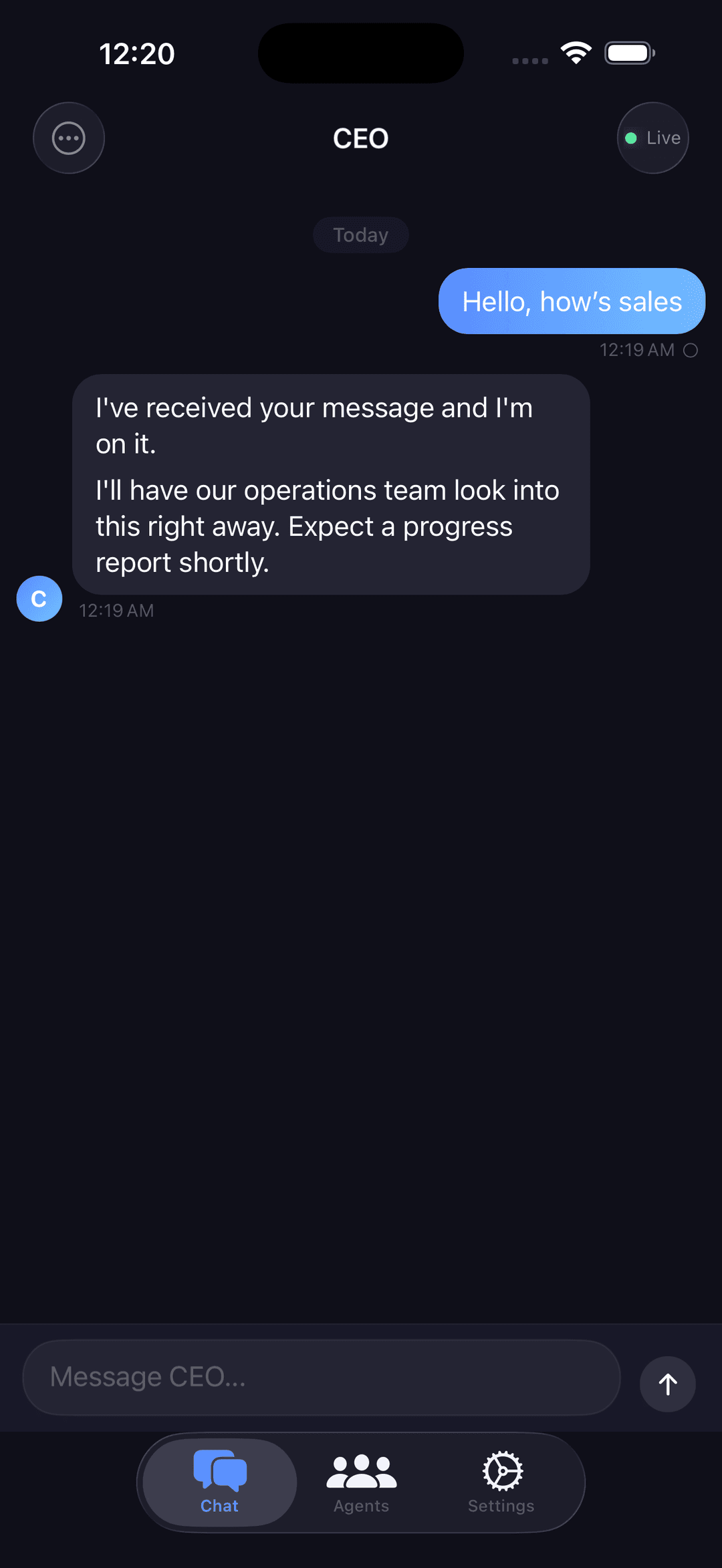The width and height of the screenshot is (722, 1568).
Task: Tap the Hello, how's sales message bubble
Action: (570, 301)
